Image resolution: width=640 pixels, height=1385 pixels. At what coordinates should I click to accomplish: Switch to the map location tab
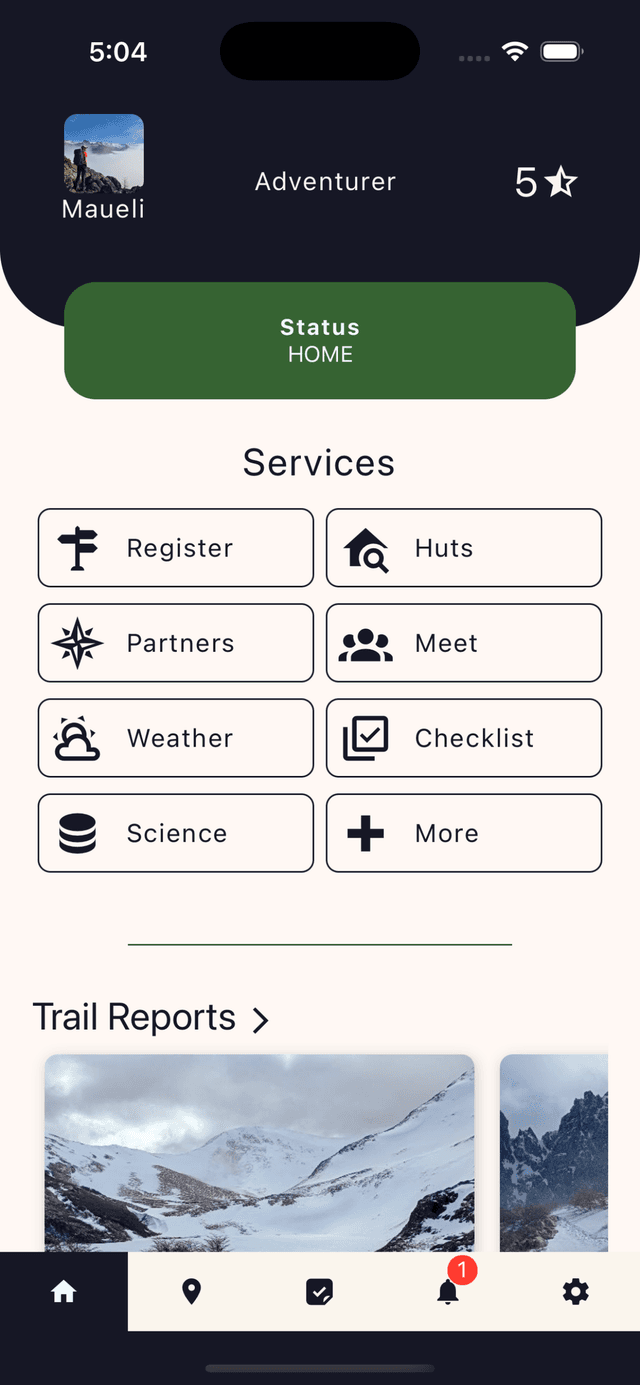point(192,1292)
